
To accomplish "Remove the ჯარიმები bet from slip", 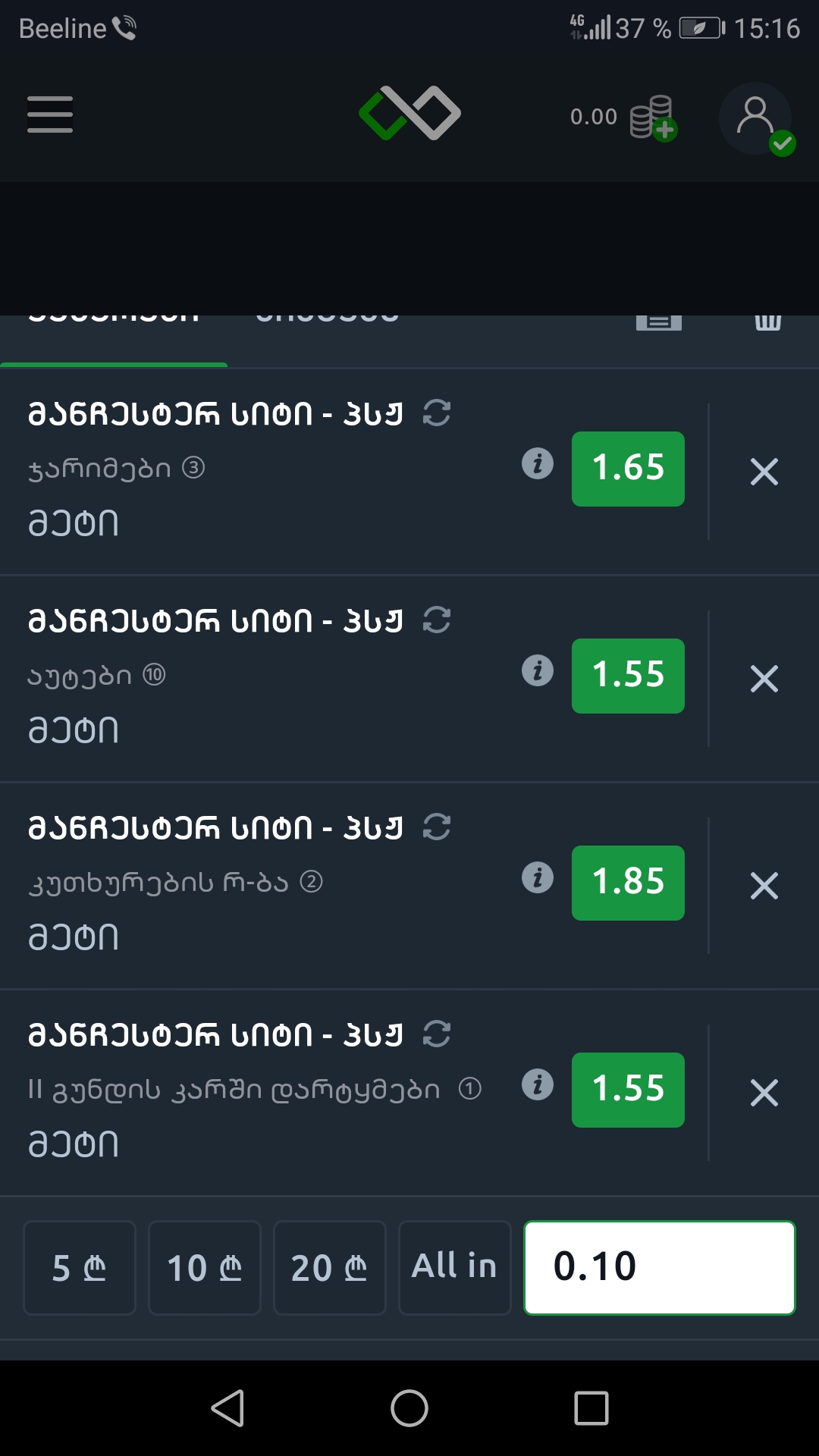I will [x=764, y=472].
